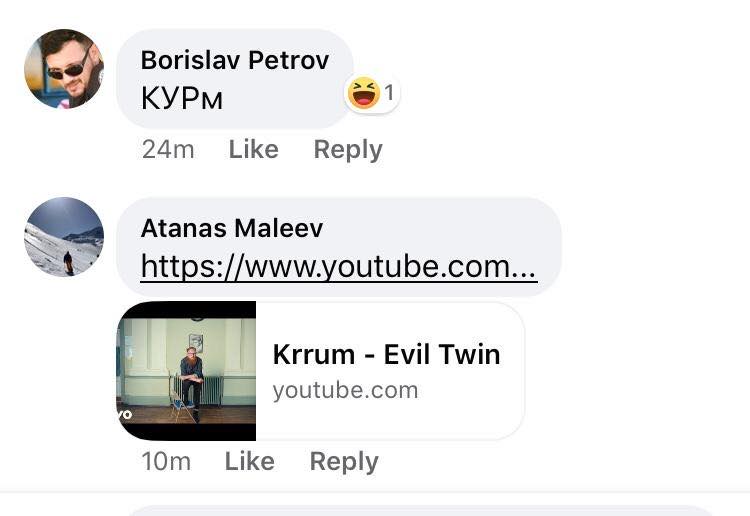
Task: Reply to Borislav Petrov's comment
Action: tap(347, 150)
